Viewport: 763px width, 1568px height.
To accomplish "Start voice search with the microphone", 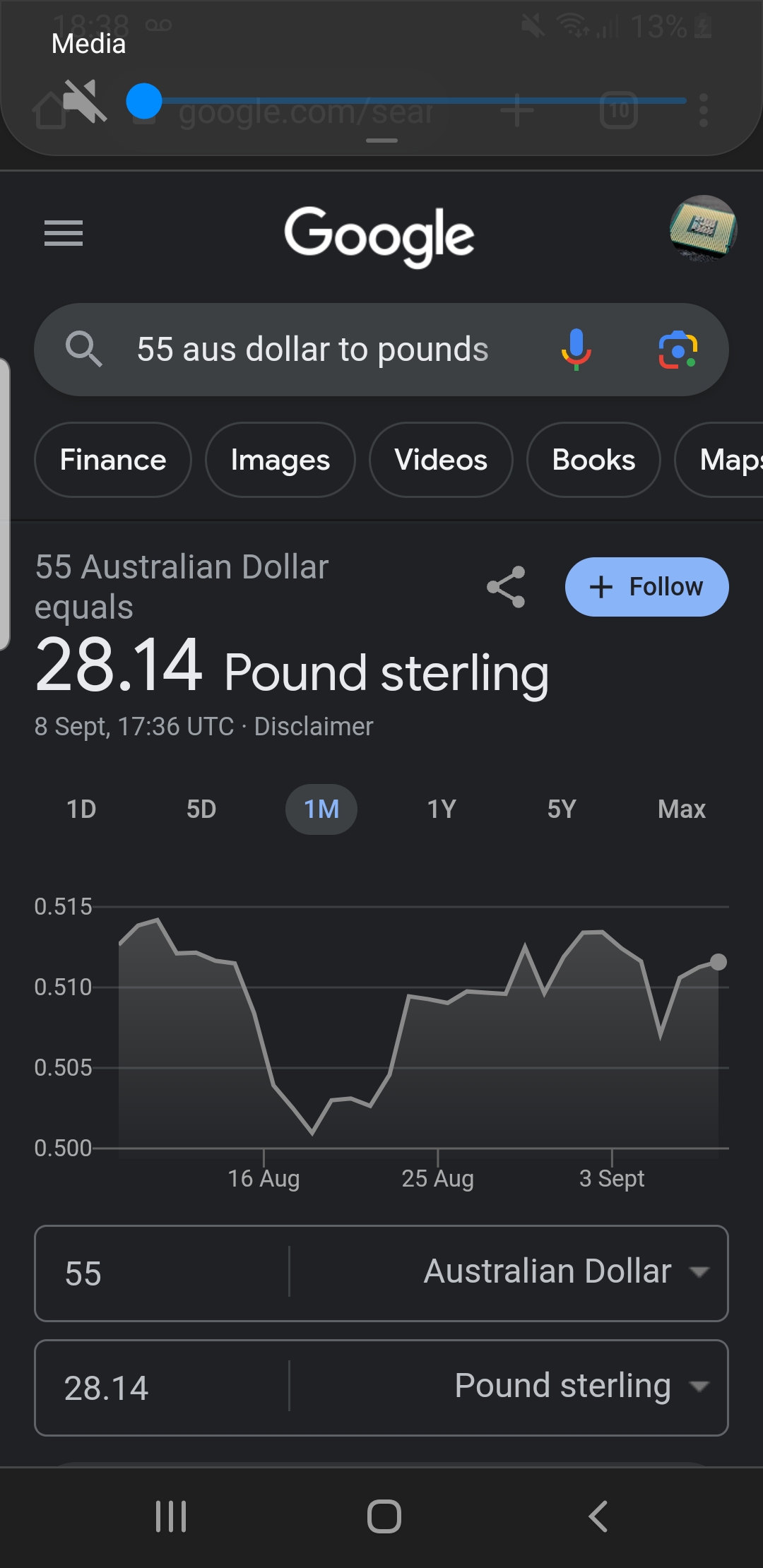I will [576, 350].
